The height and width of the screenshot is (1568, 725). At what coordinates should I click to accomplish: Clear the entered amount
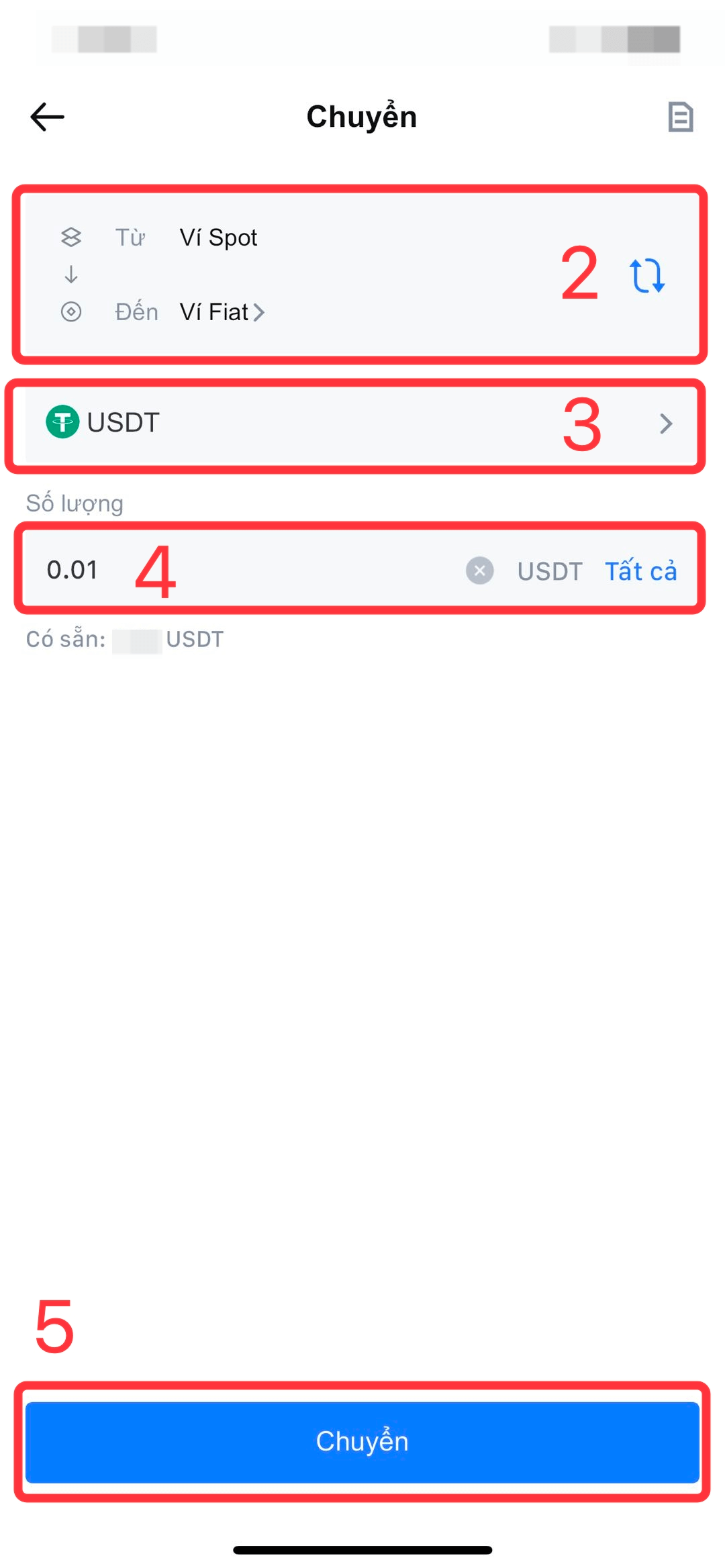tap(480, 571)
